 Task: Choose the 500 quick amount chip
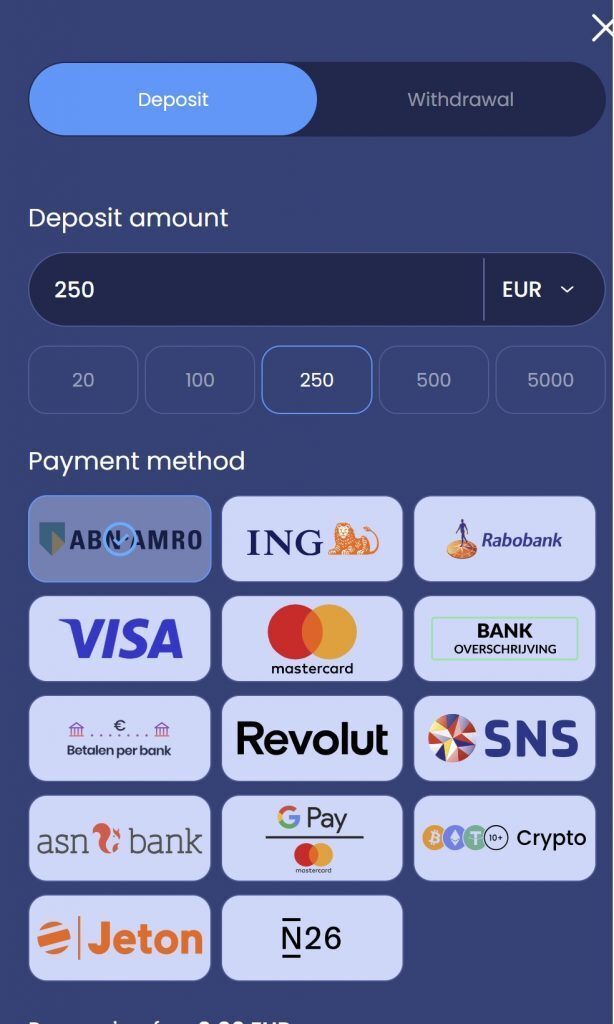pos(433,380)
